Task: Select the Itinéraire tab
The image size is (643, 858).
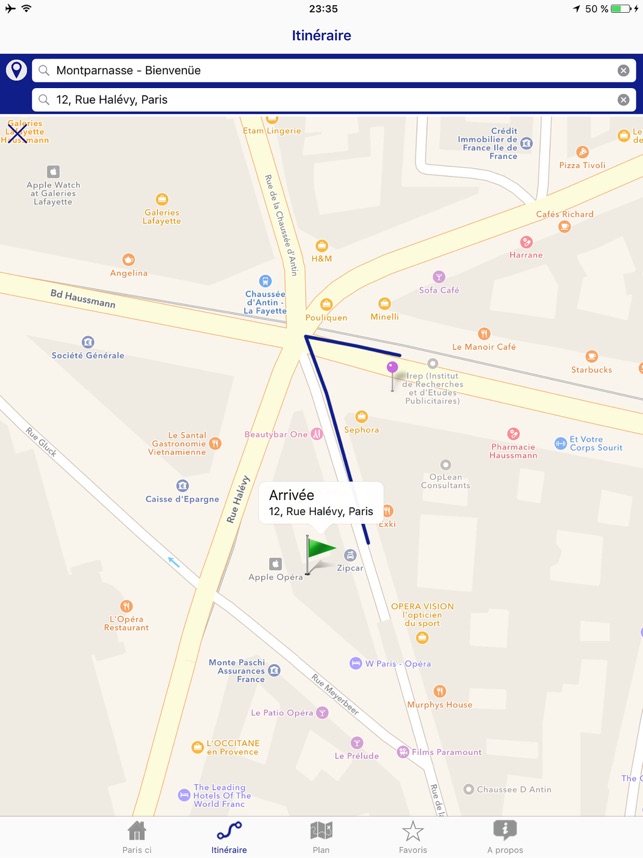Action: click(x=229, y=837)
